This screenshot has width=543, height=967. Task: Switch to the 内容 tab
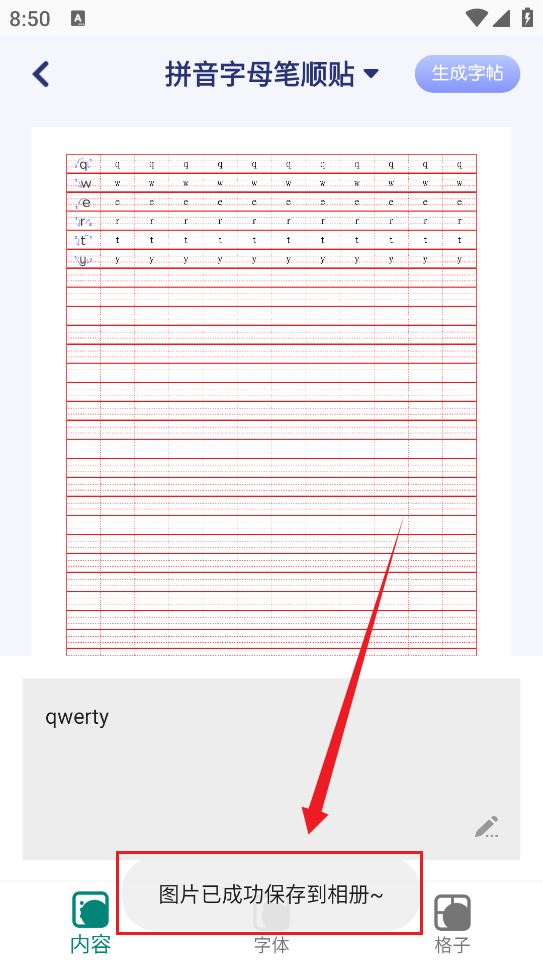(90, 923)
